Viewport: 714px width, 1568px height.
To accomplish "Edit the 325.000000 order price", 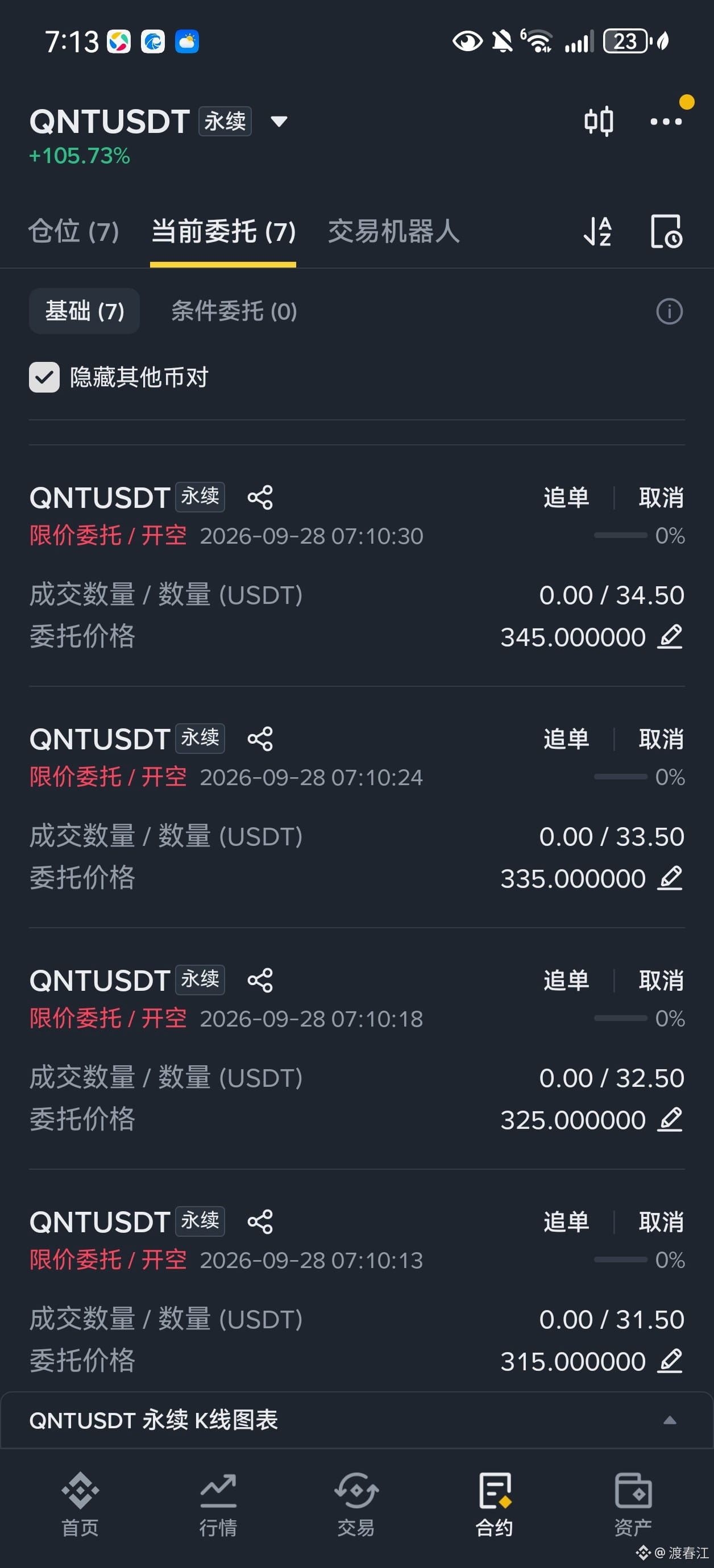I will 670,1119.
